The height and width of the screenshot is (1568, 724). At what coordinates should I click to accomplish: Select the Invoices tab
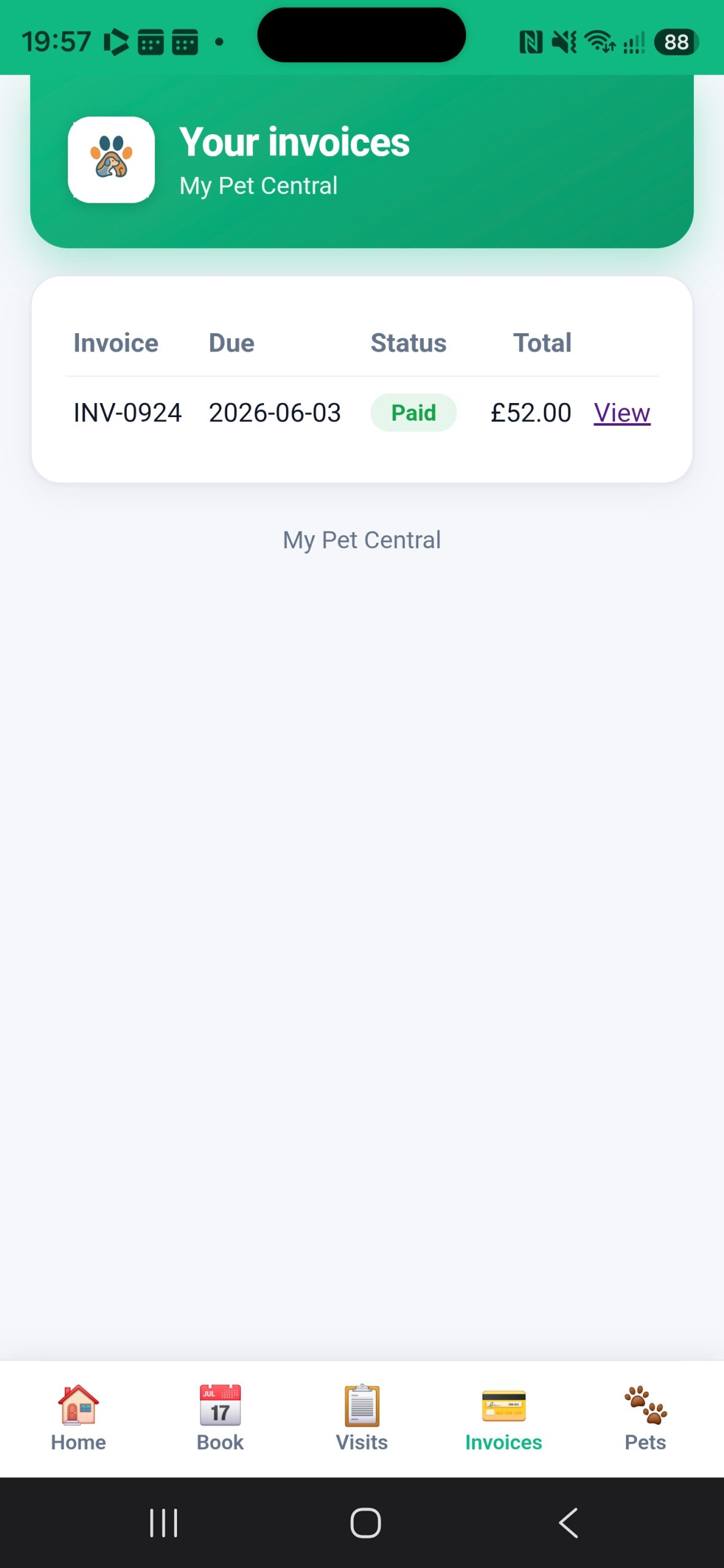[503, 1419]
